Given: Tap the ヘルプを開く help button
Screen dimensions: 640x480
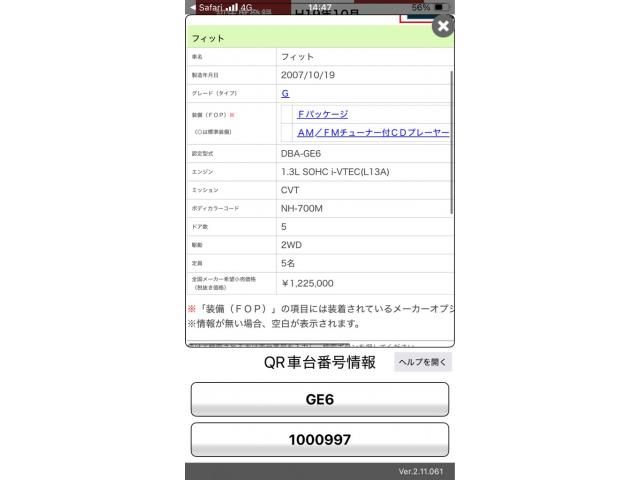Looking at the screenshot, I should click(x=422, y=362).
